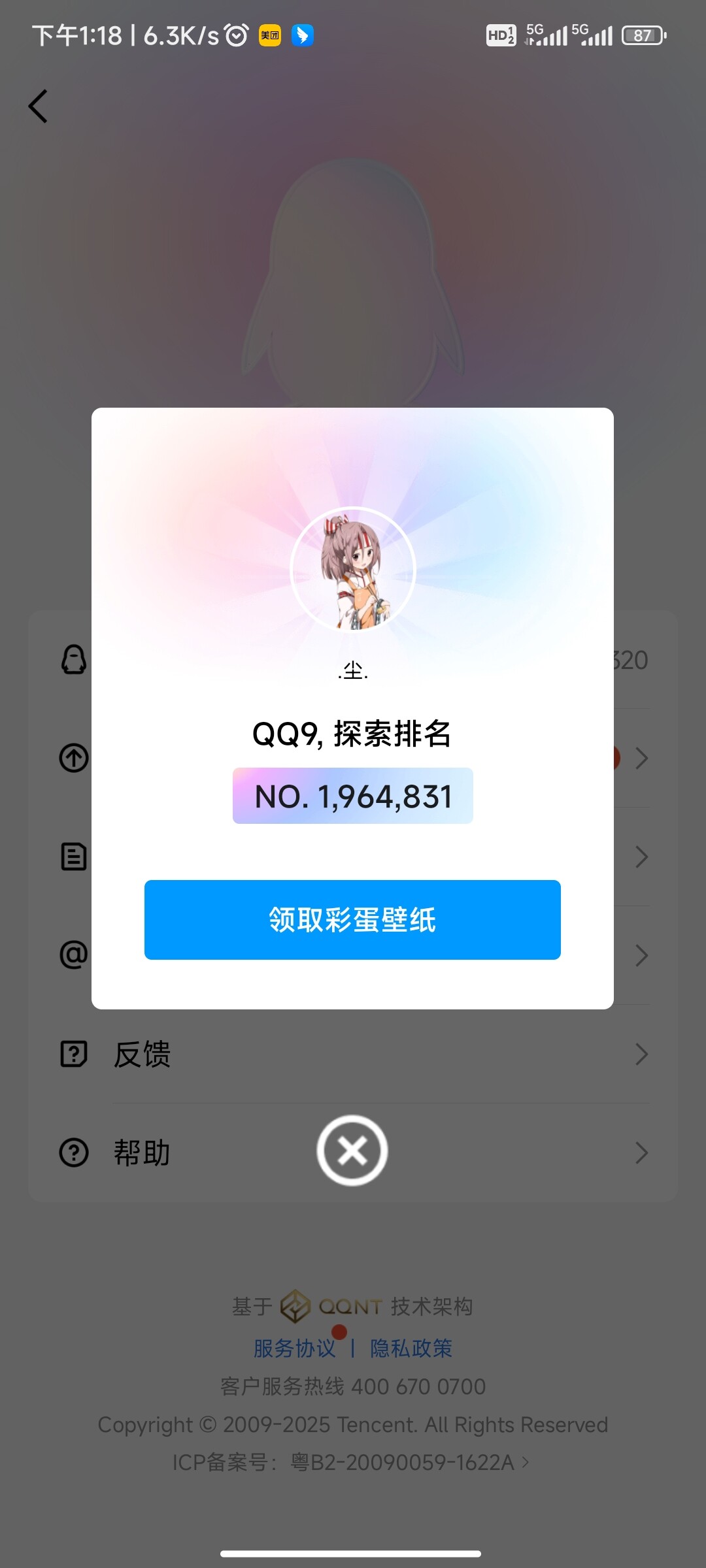Close the QQ9 ranking popup
This screenshot has width=706, height=1568.
click(352, 1151)
